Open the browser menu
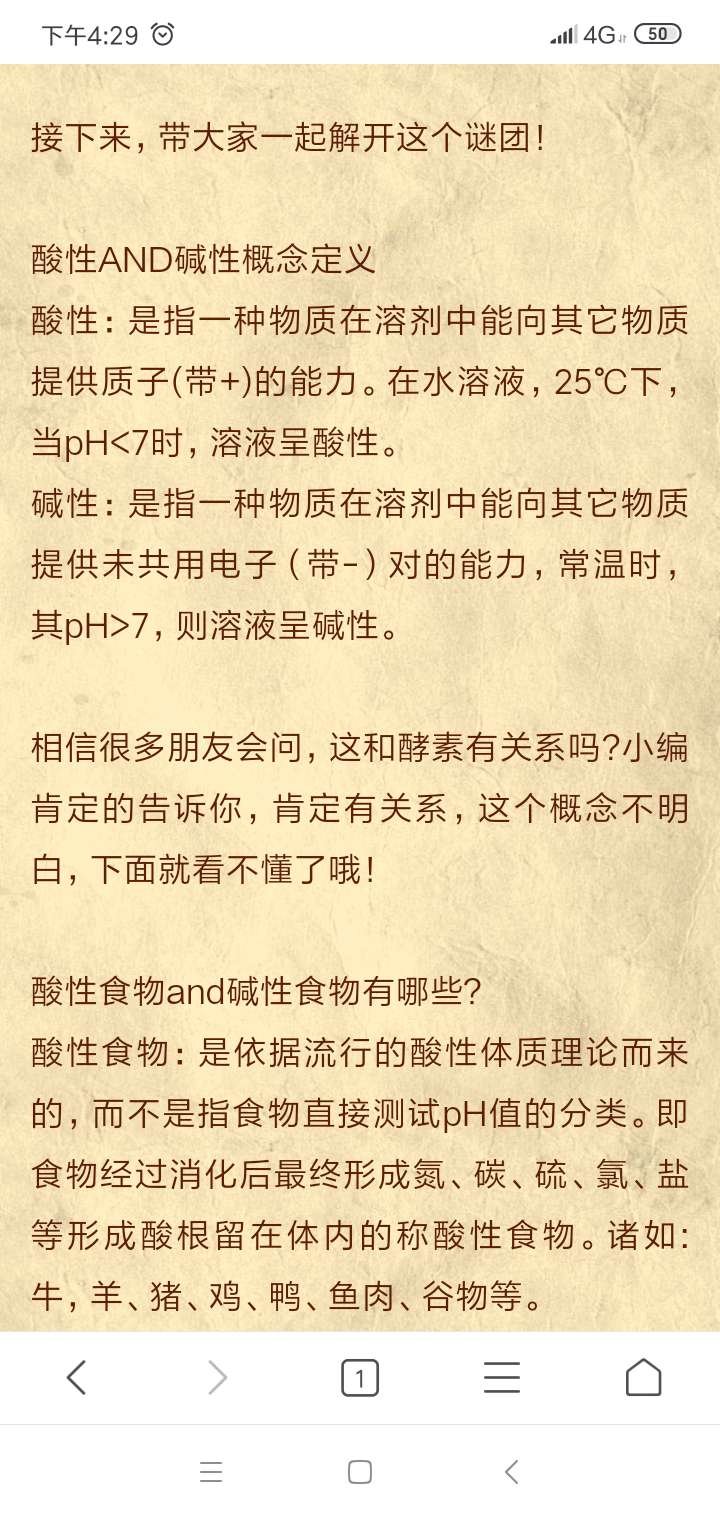 pos(502,1377)
